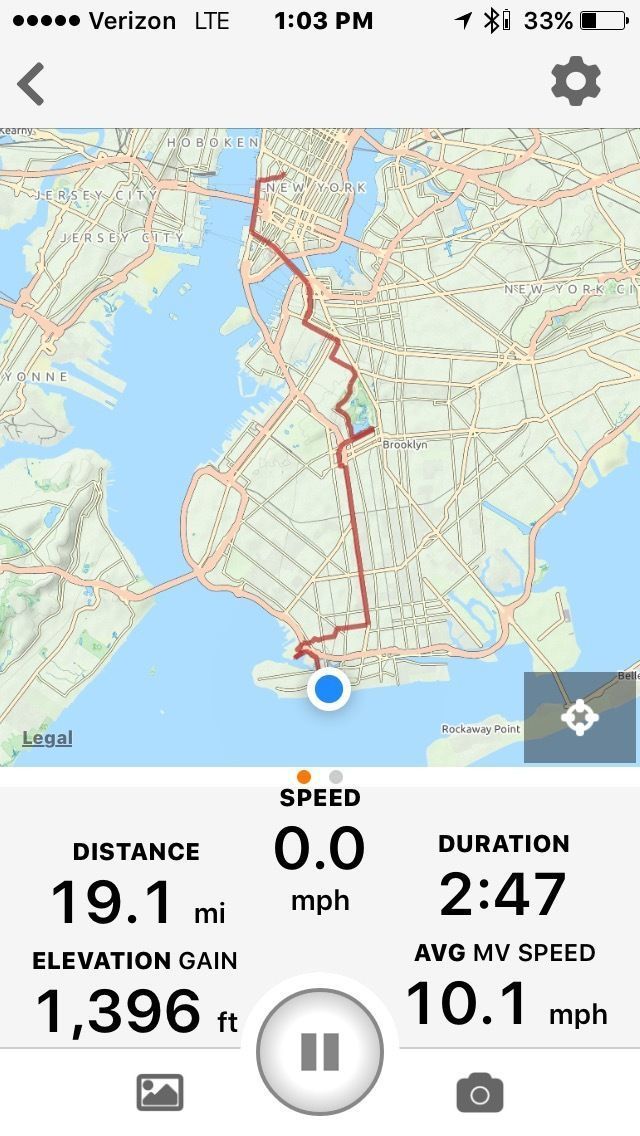
Task: Open the Legal link on the map
Action: coord(48,738)
